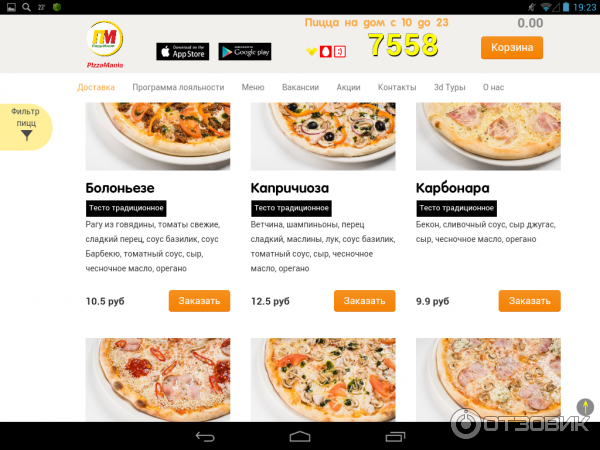Open the 3d Туры section
Screen dimensions: 600x450
(x=450, y=87)
